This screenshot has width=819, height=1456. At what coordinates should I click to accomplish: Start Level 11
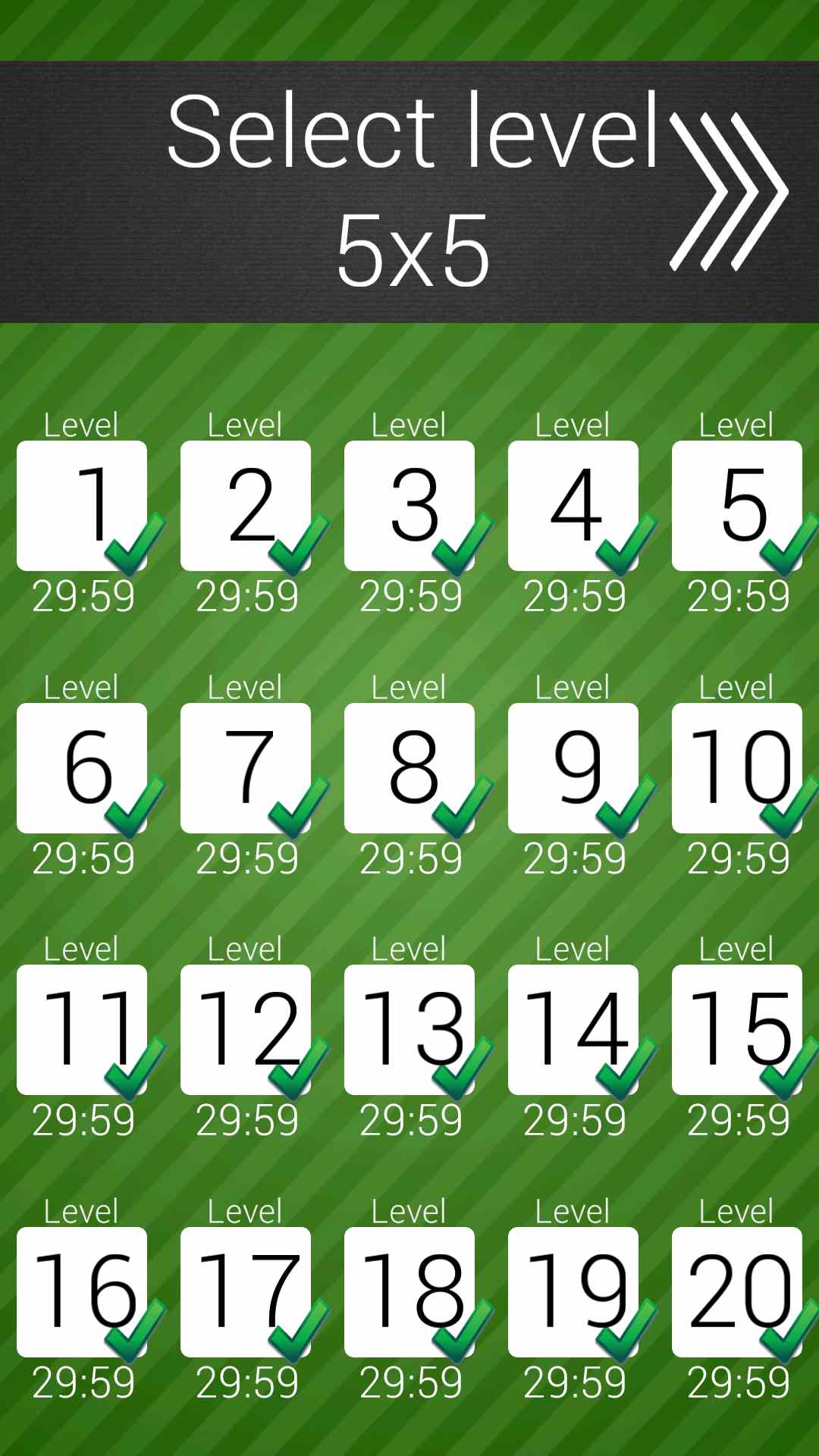tap(82, 1029)
